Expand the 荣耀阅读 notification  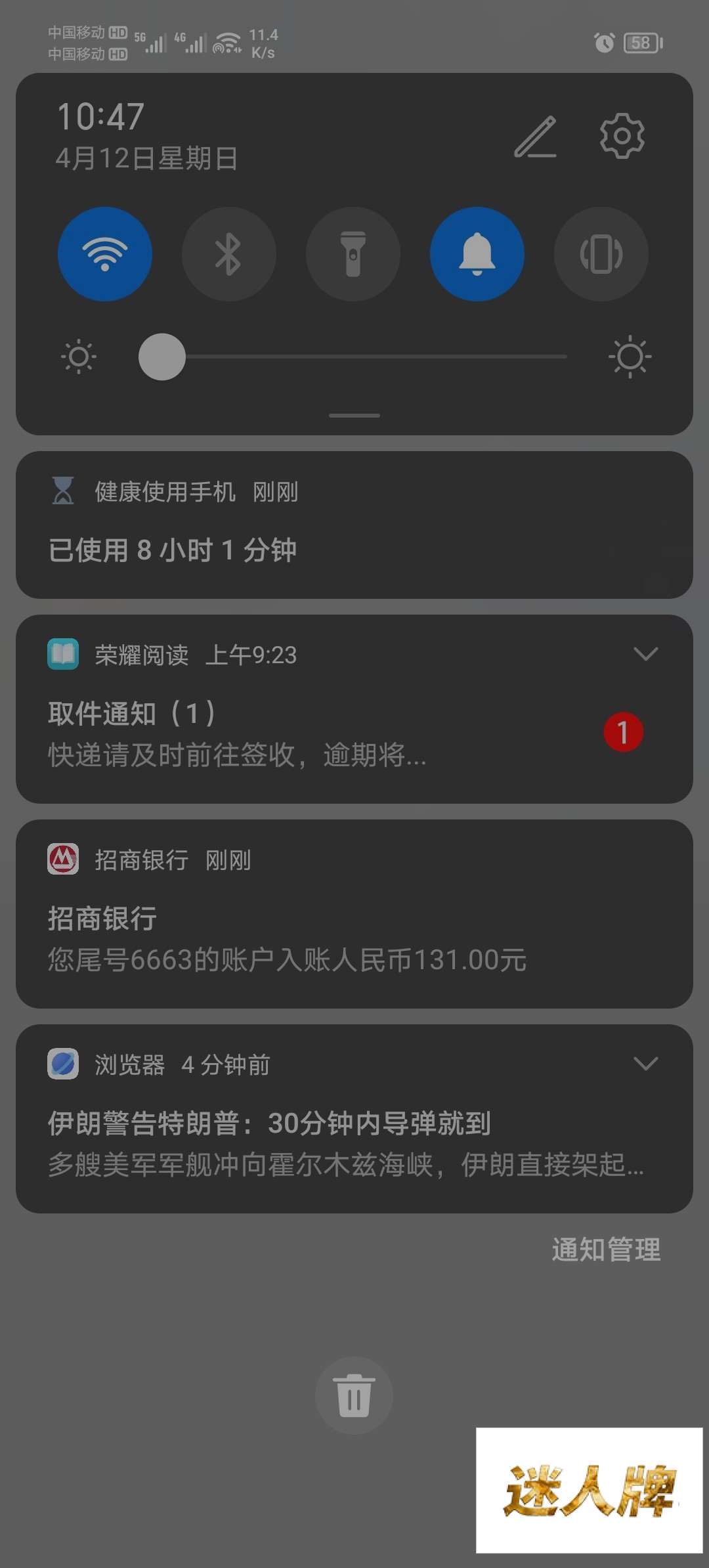click(645, 654)
